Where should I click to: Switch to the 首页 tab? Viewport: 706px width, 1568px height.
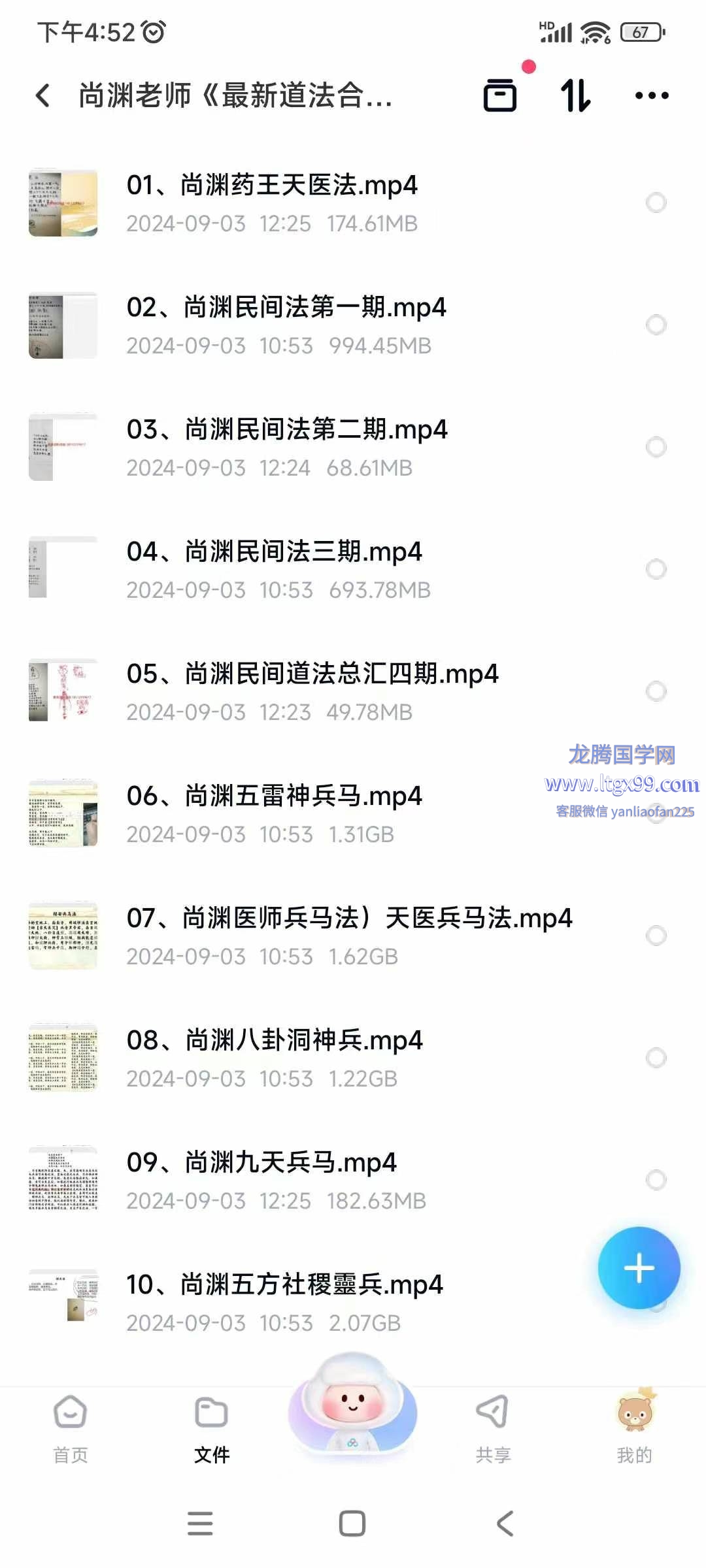click(x=71, y=1429)
